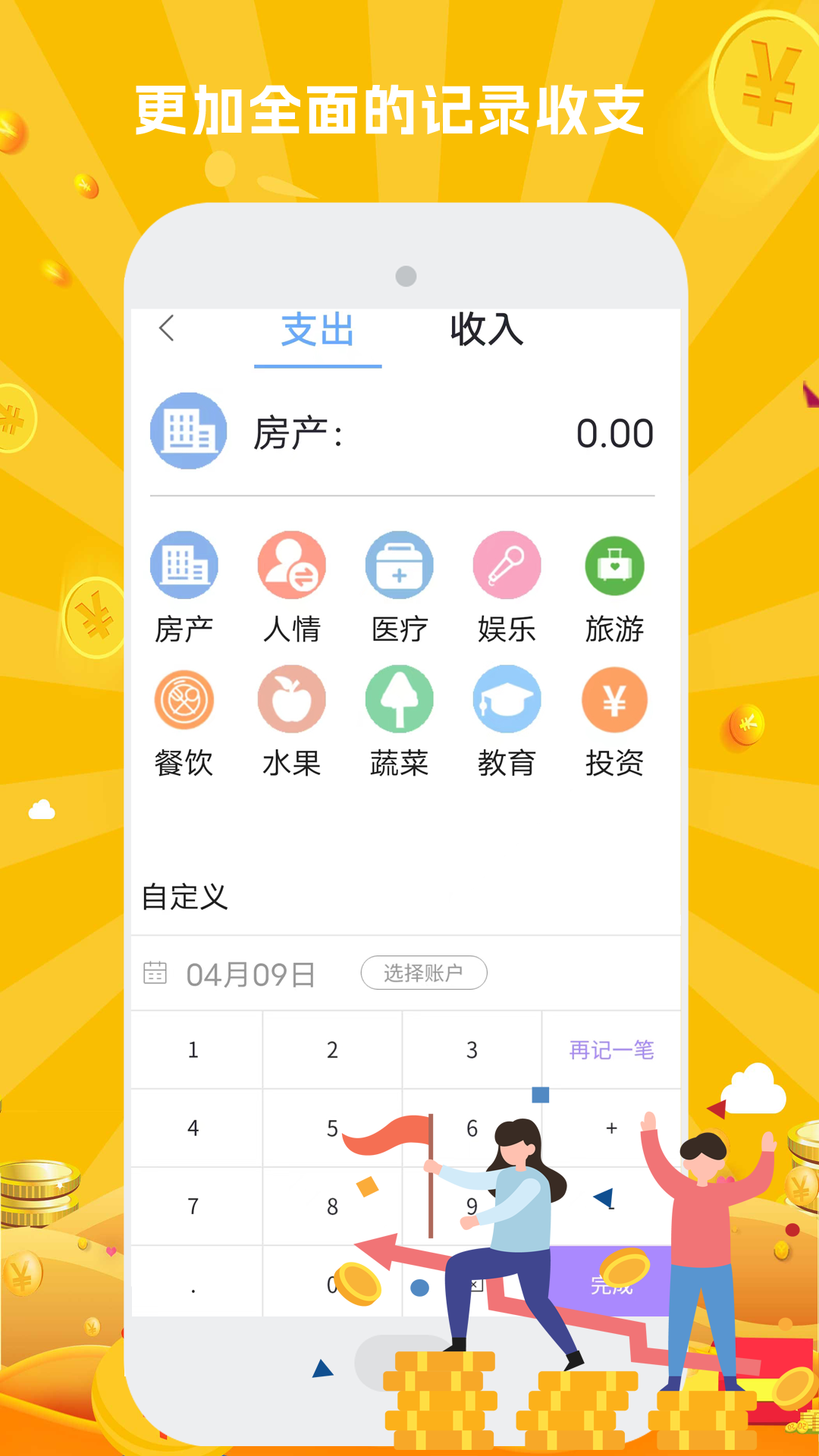Tap the 0.00 amount display field

point(614,431)
